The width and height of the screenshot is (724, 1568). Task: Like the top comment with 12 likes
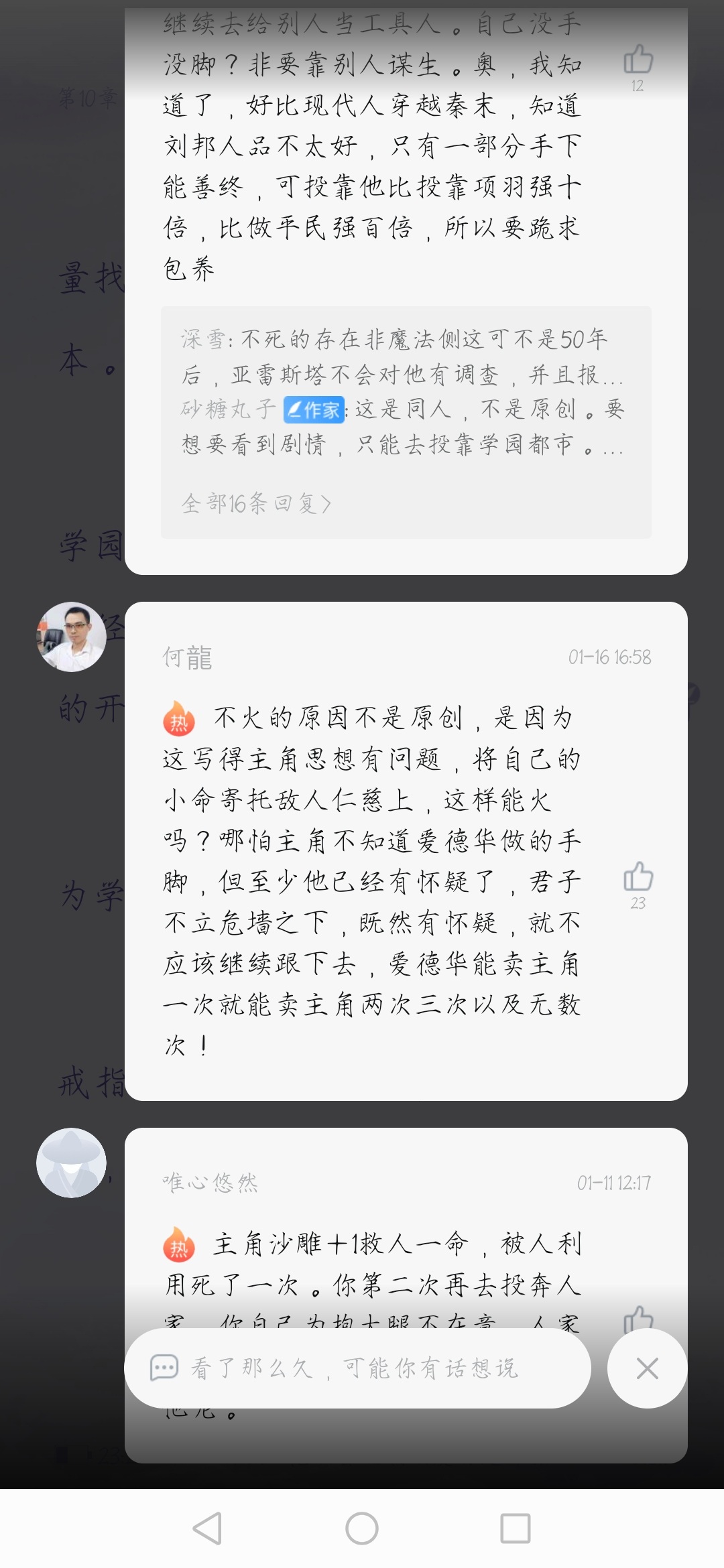638,60
